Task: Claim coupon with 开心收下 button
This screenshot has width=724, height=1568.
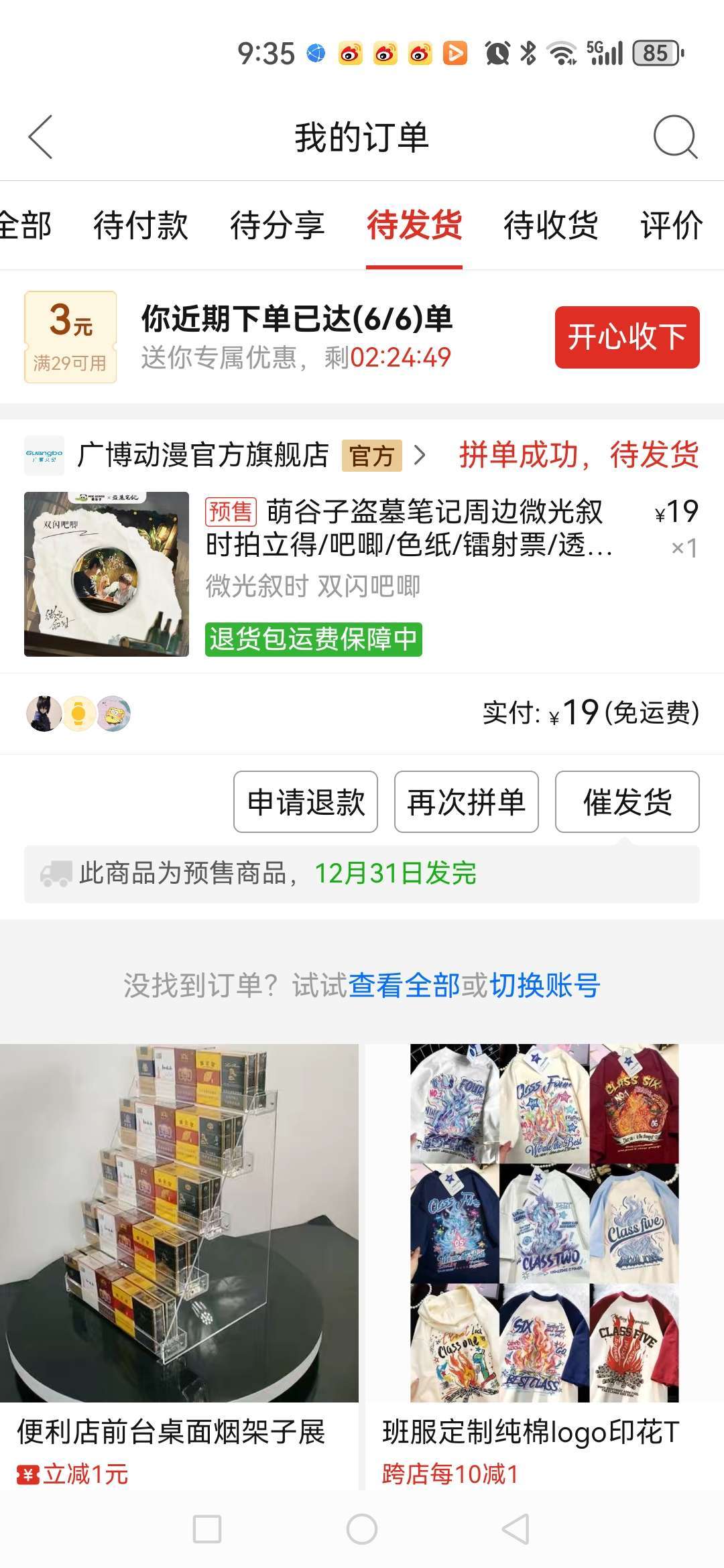Action: click(x=627, y=337)
